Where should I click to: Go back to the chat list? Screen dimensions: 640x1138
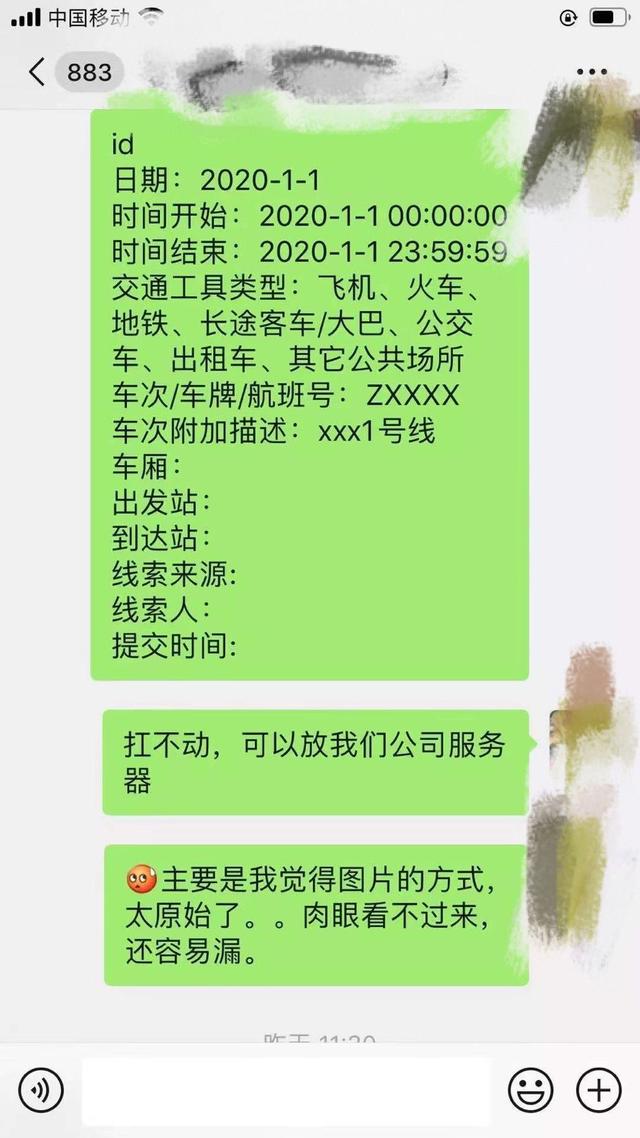[38, 72]
